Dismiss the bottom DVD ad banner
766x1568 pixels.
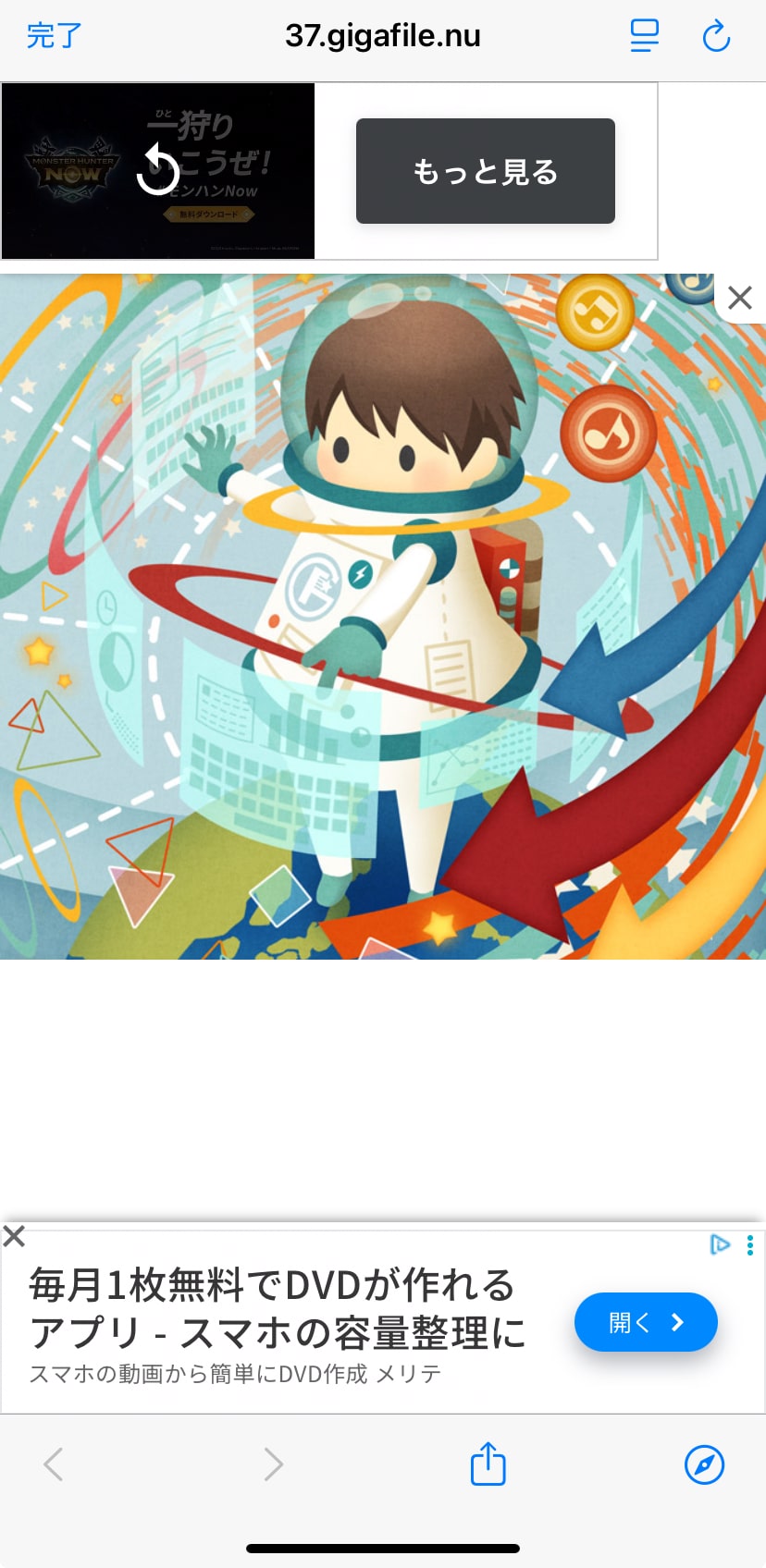click(x=14, y=1236)
